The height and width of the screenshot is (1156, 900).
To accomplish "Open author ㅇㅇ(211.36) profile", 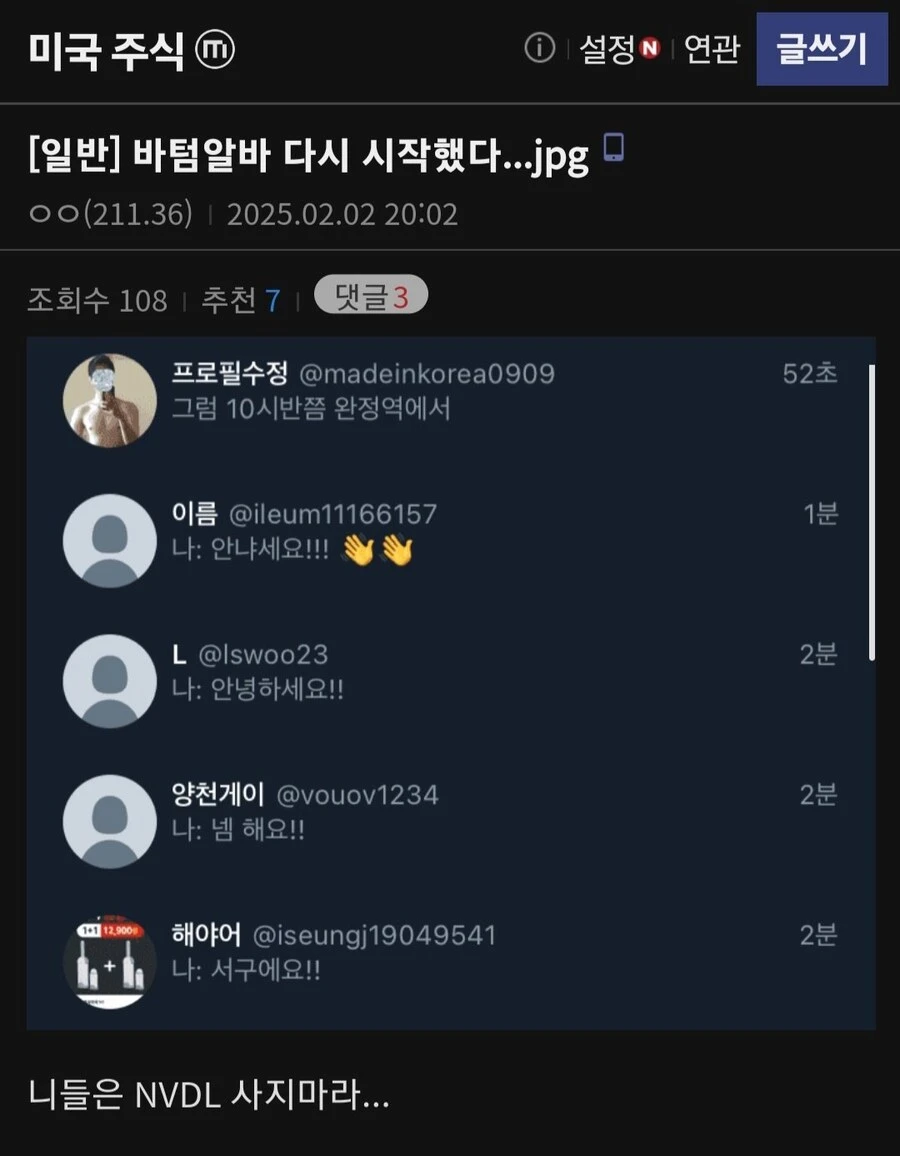I will click(110, 215).
